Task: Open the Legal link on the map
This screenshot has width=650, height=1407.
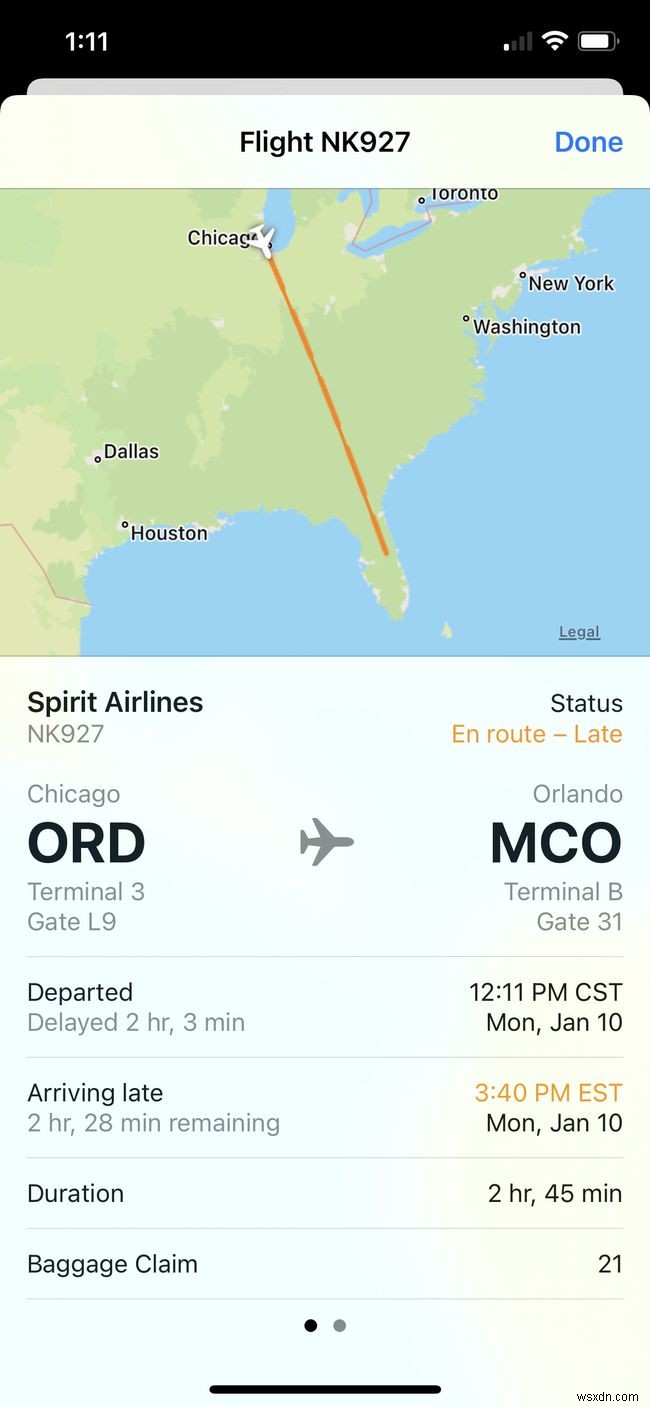Action: click(x=579, y=632)
